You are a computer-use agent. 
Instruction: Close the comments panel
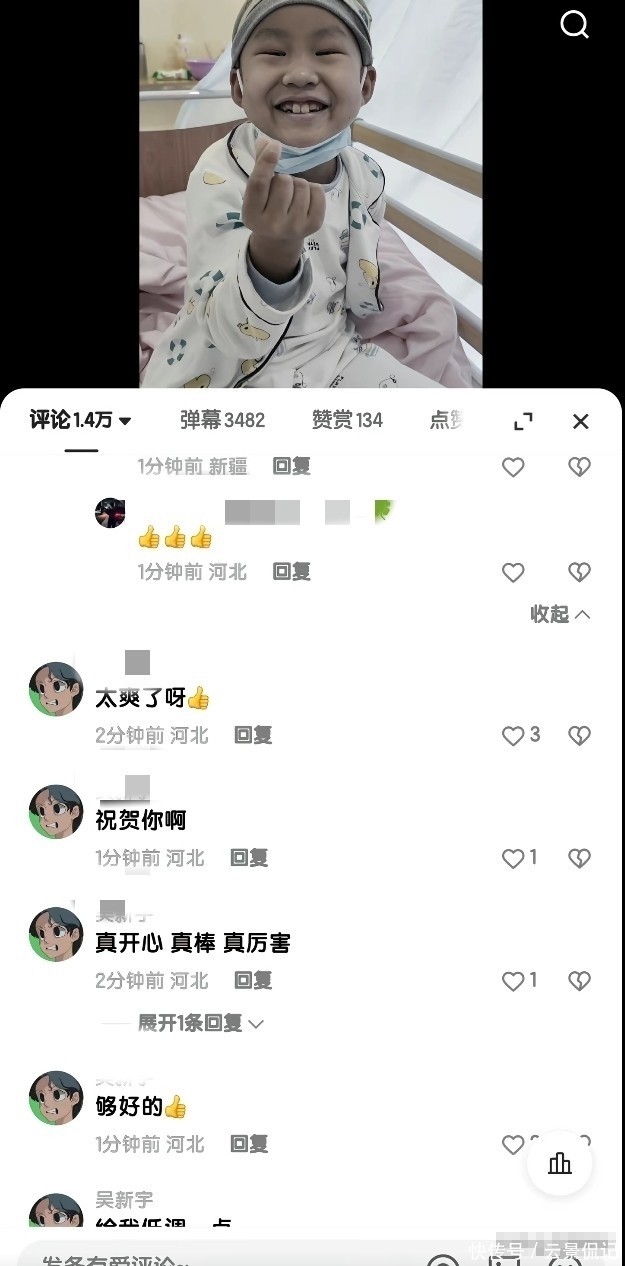[x=580, y=422]
